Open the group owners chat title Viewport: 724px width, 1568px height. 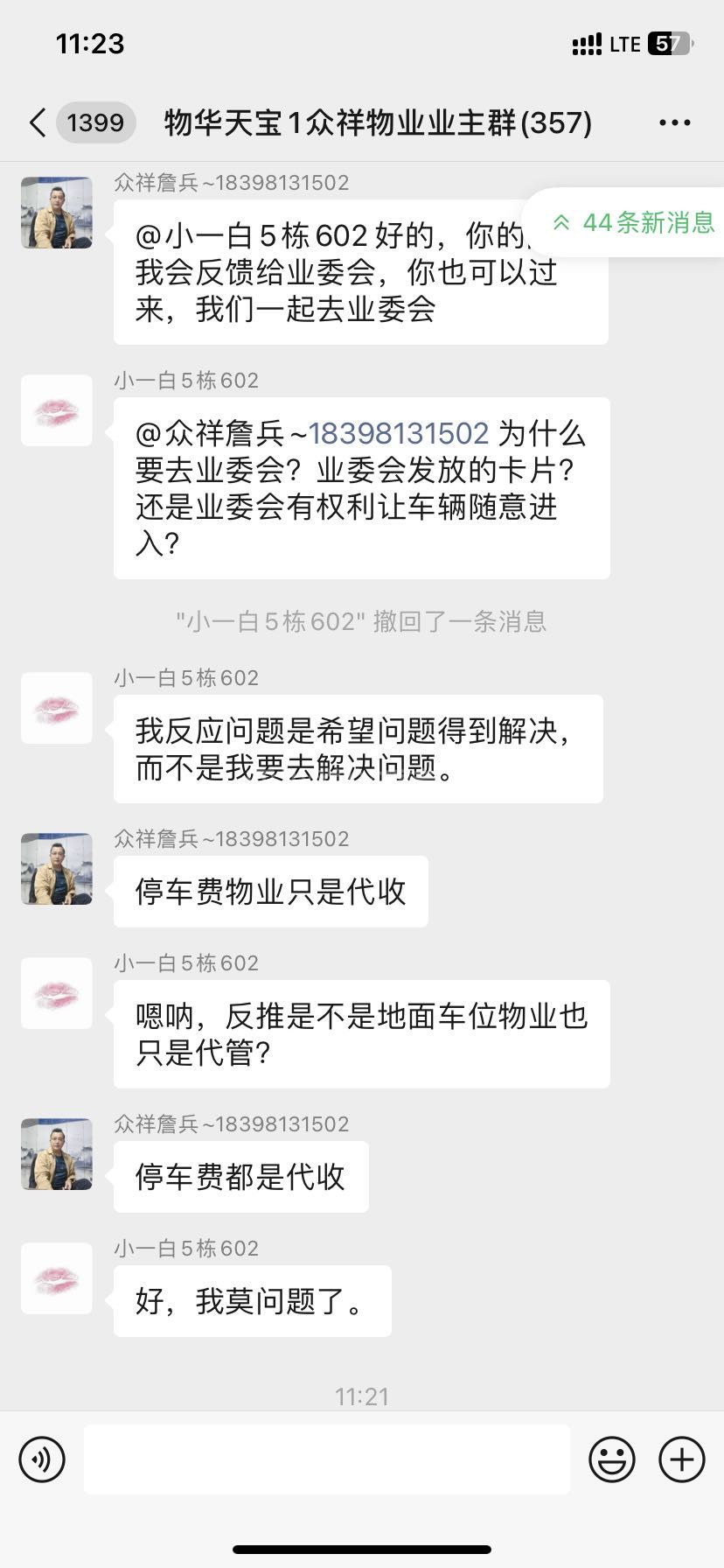(378, 122)
